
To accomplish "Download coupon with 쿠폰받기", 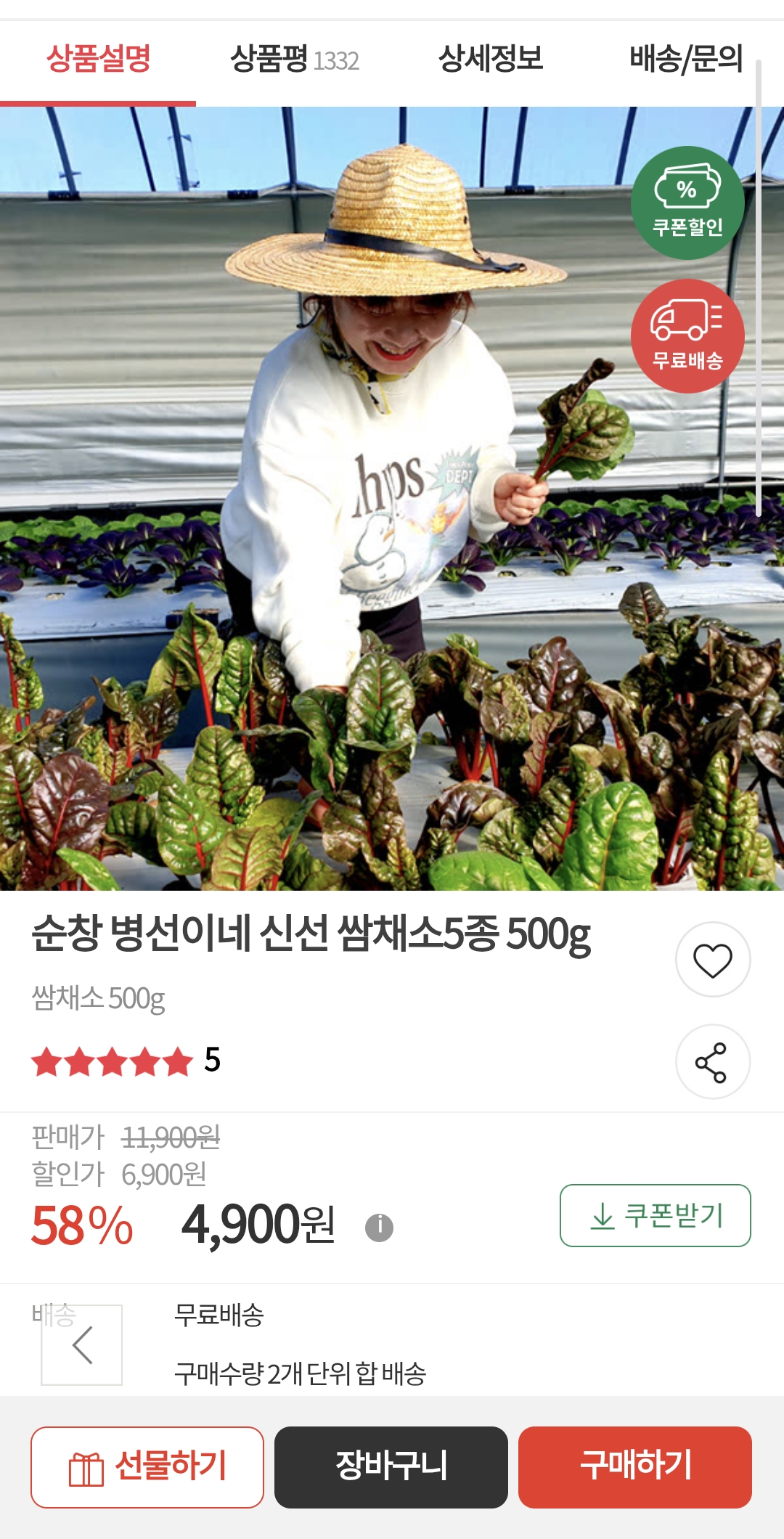I will click(x=655, y=1216).
